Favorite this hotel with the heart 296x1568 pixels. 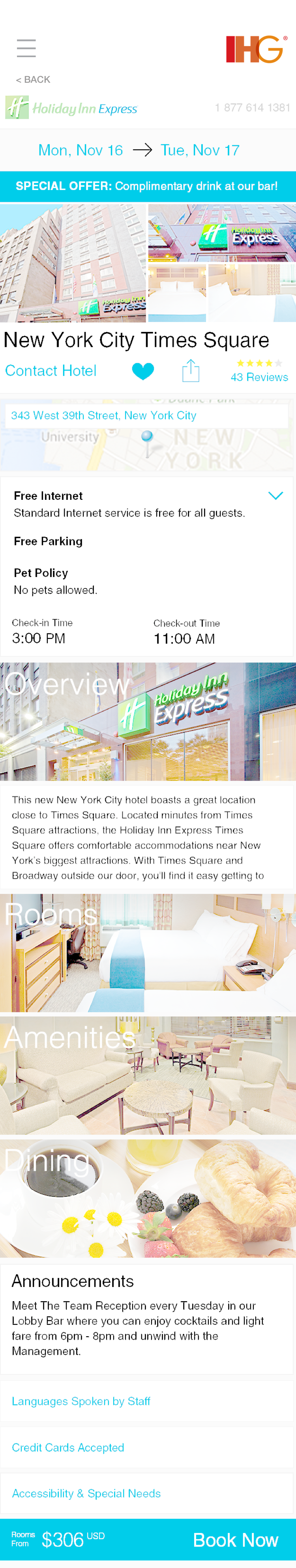[143, 371]
